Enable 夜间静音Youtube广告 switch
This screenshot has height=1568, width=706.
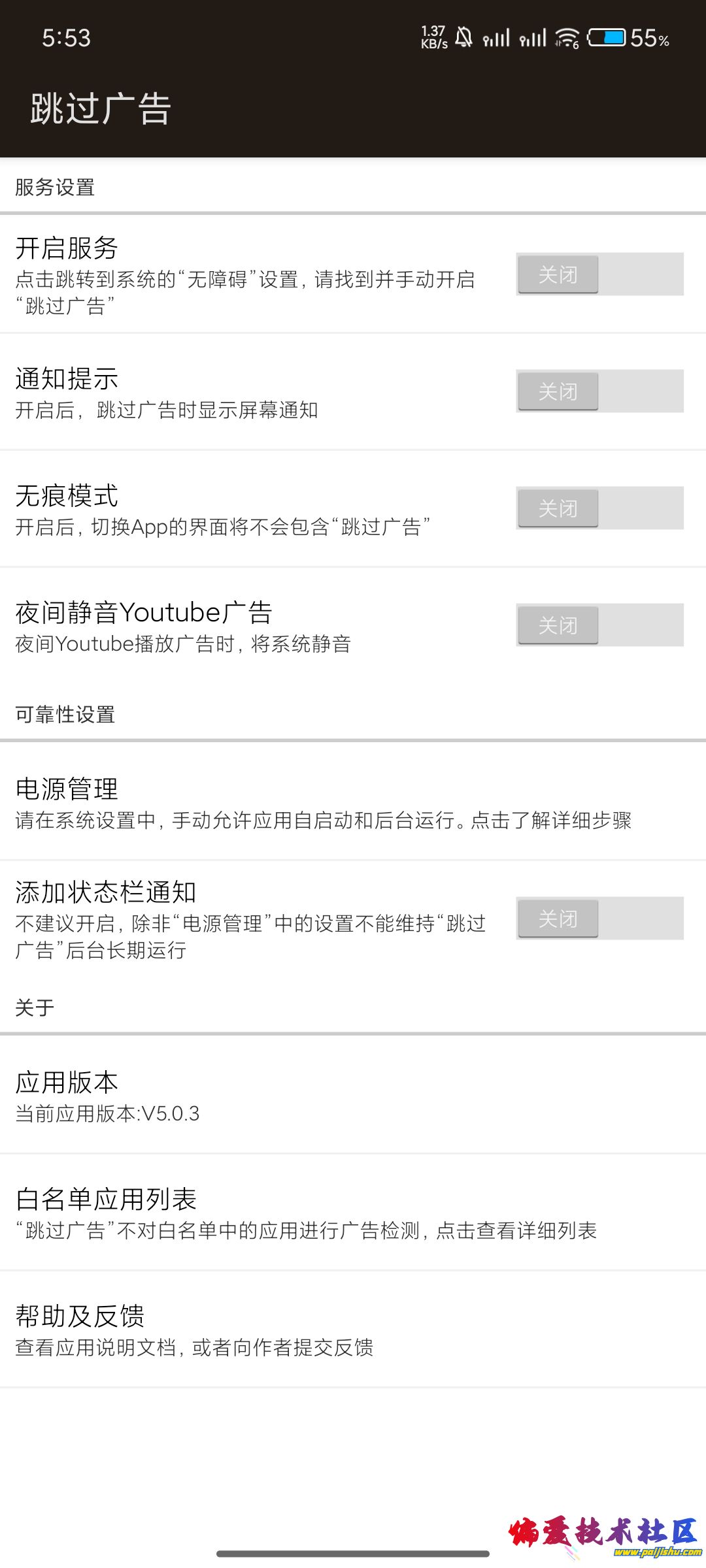[x=599, y=625]
